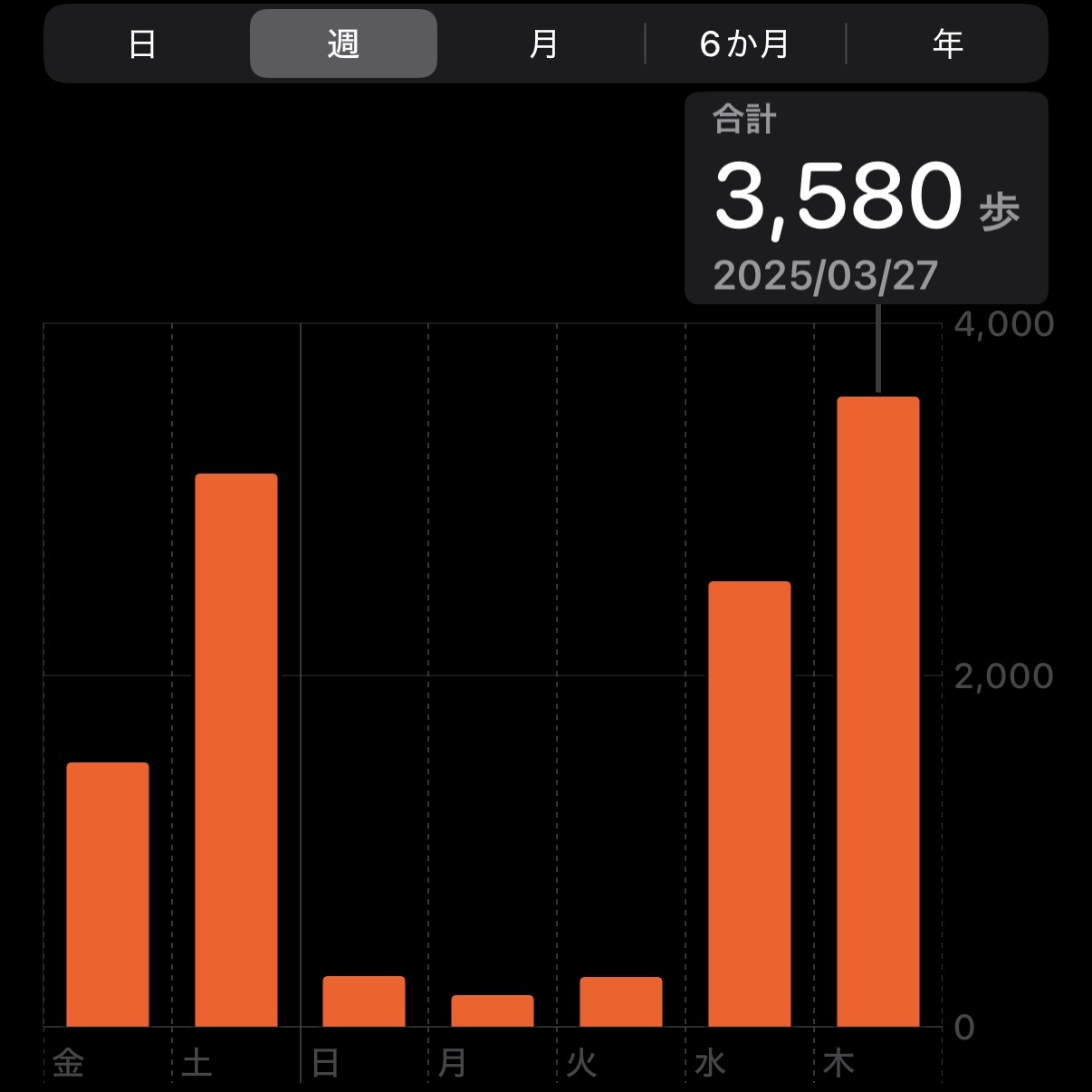
Task: Tap the 木 (Thursday) step bar
Action: 878,712
